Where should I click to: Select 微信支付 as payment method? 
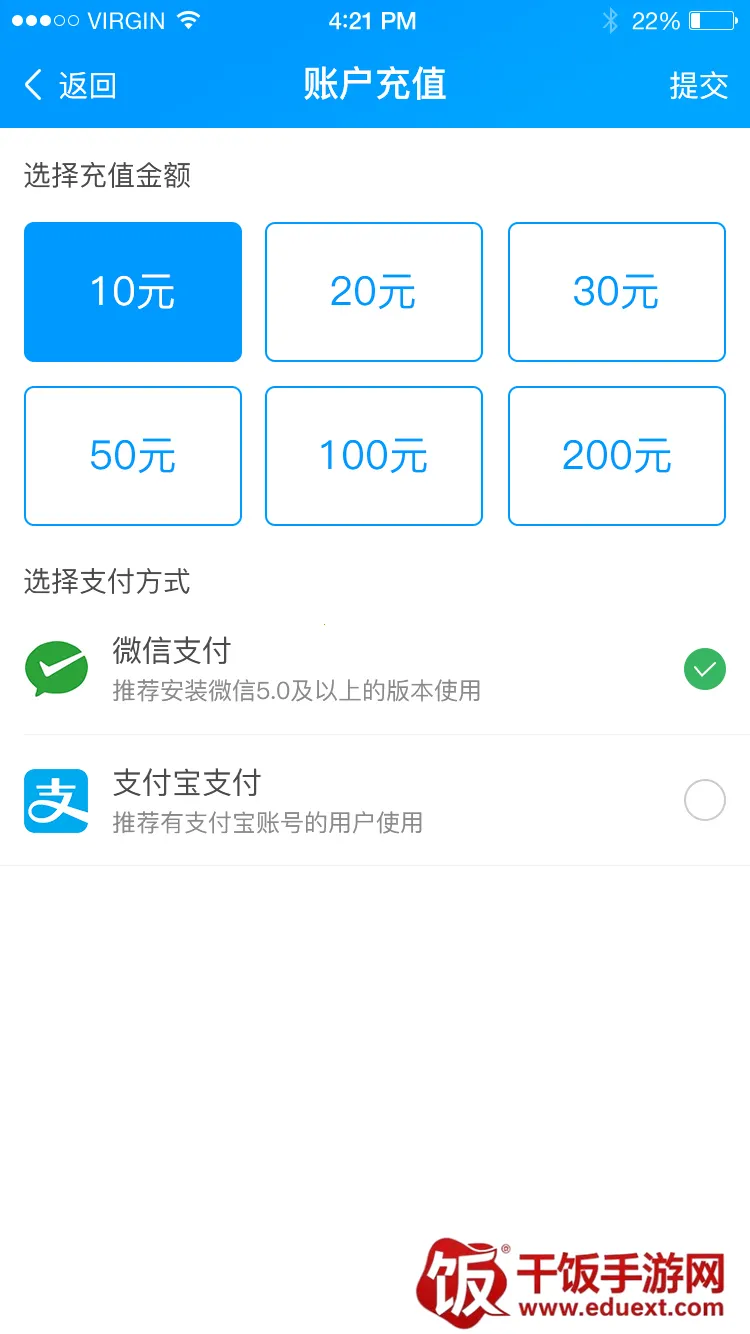[x=374, y=670]
